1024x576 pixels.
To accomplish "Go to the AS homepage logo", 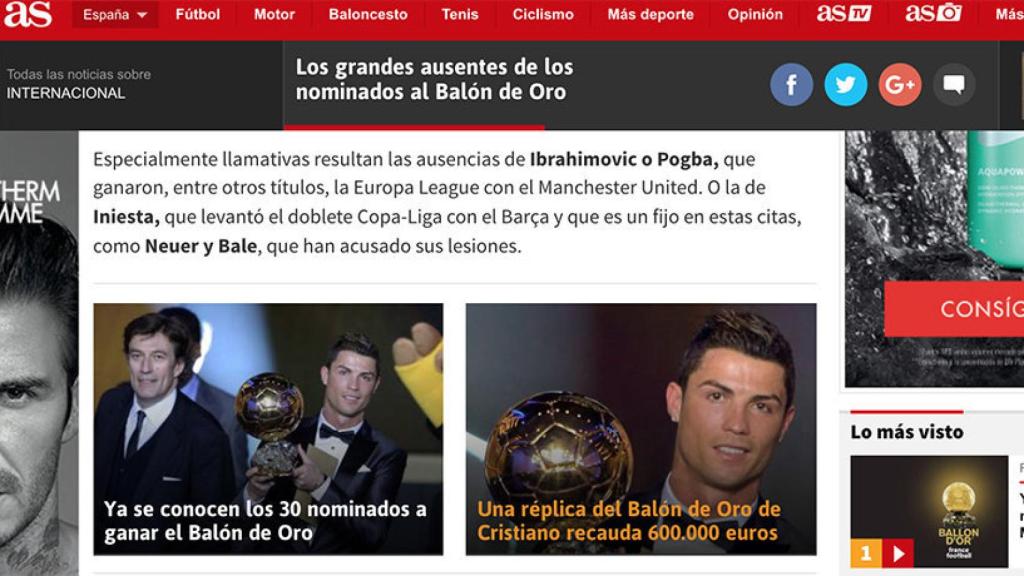I will click(28, 14).
